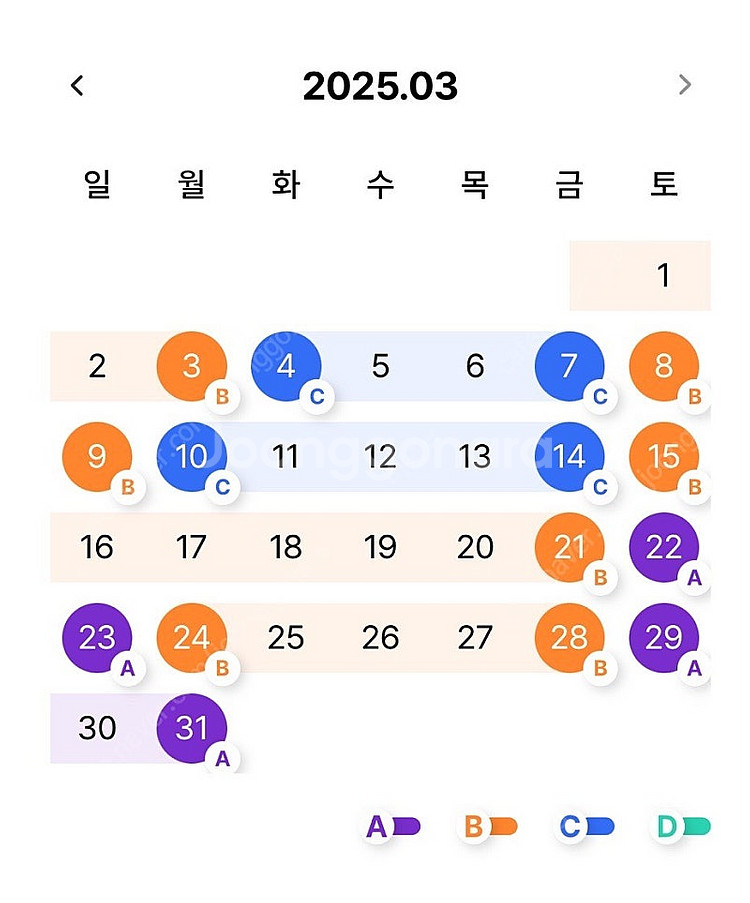Image resolution: width=750 pixels, height=903 pixels.
Task: Go to the previous month
Action: click(x=77, y=86)
